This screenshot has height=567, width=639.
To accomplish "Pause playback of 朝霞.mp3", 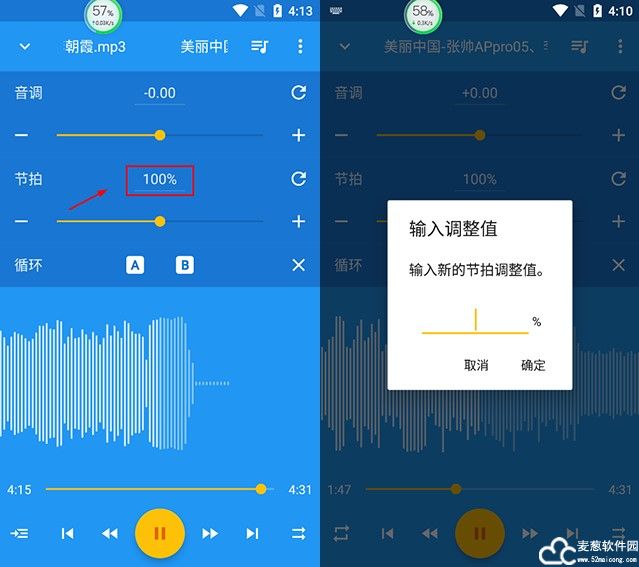I will (x=159, y=533).
